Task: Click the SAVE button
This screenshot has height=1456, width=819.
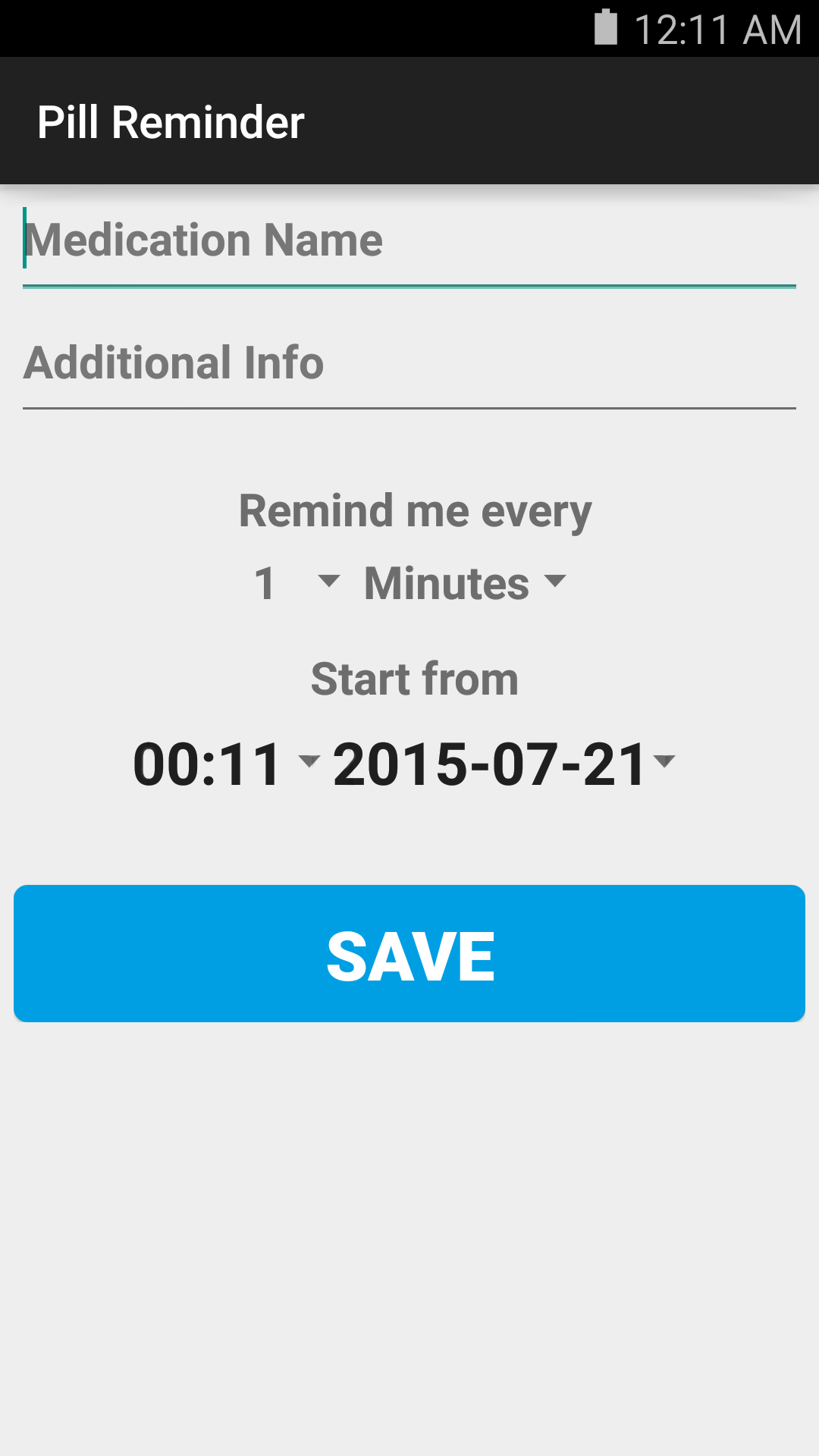Action: [409, 953]
